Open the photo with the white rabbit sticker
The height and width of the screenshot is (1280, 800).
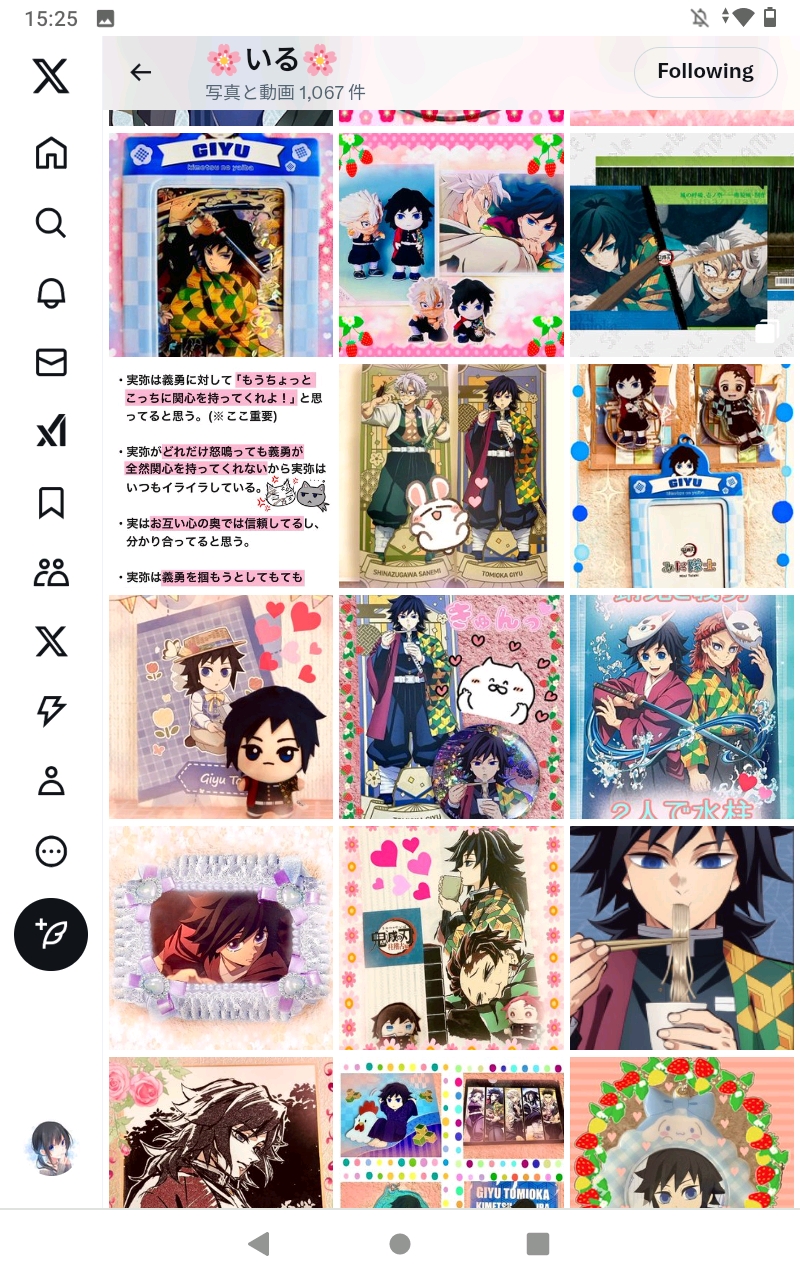[451, 476]
